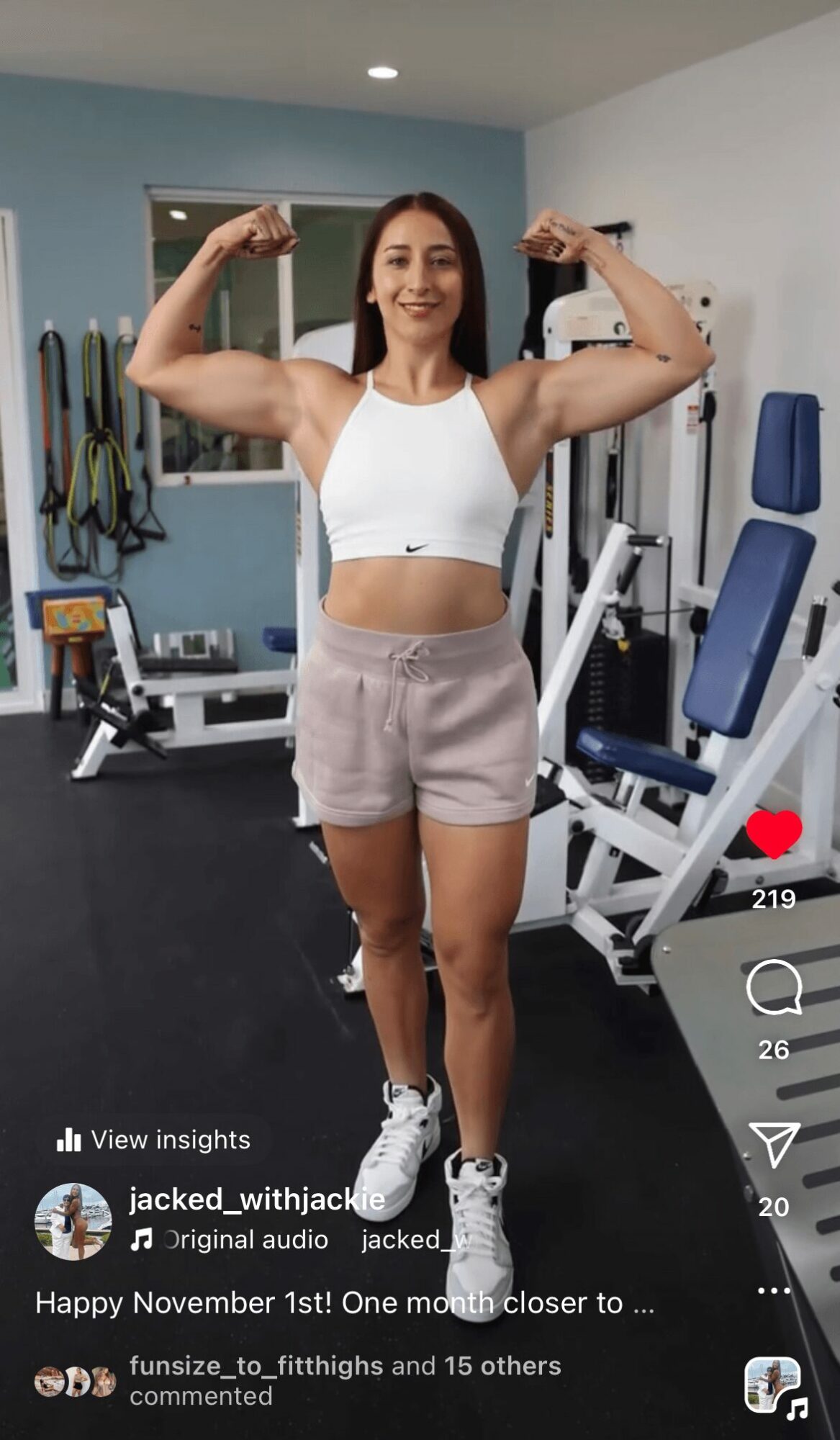Open View insights
Image resolution: width=840 pixels, height=1440 pixels.
[154, 1140]
